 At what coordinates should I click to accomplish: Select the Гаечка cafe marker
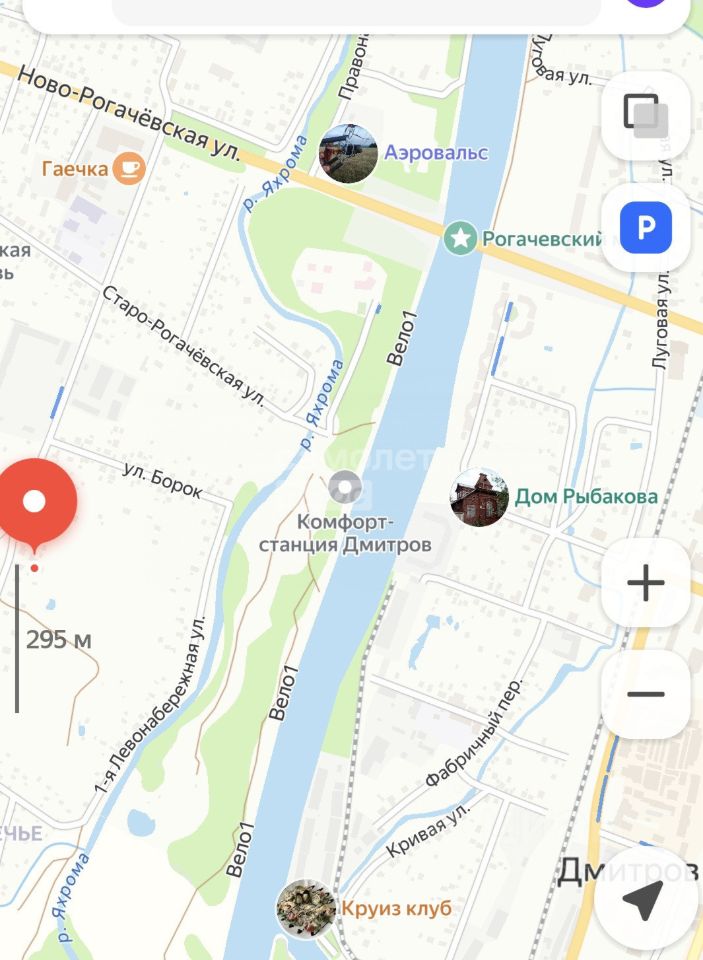click(128, 168)
